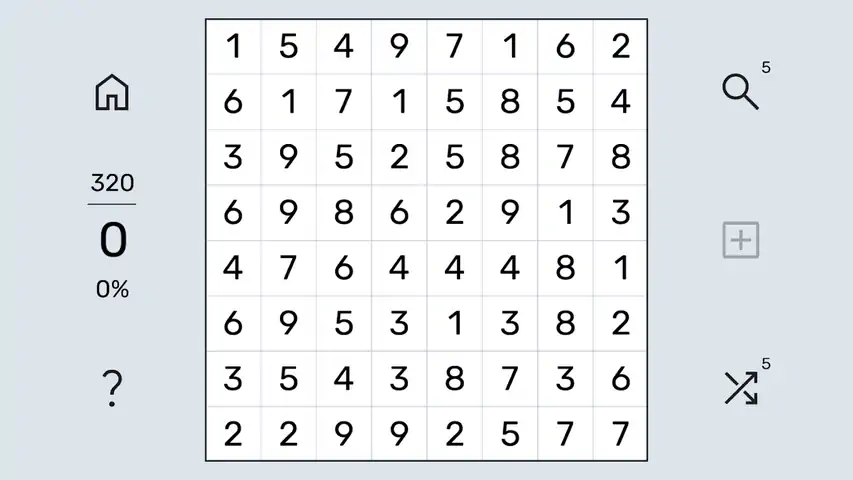Screen dimensions: 853x480
Task: Shuffle the number grid
Action: tap(741, 387)
